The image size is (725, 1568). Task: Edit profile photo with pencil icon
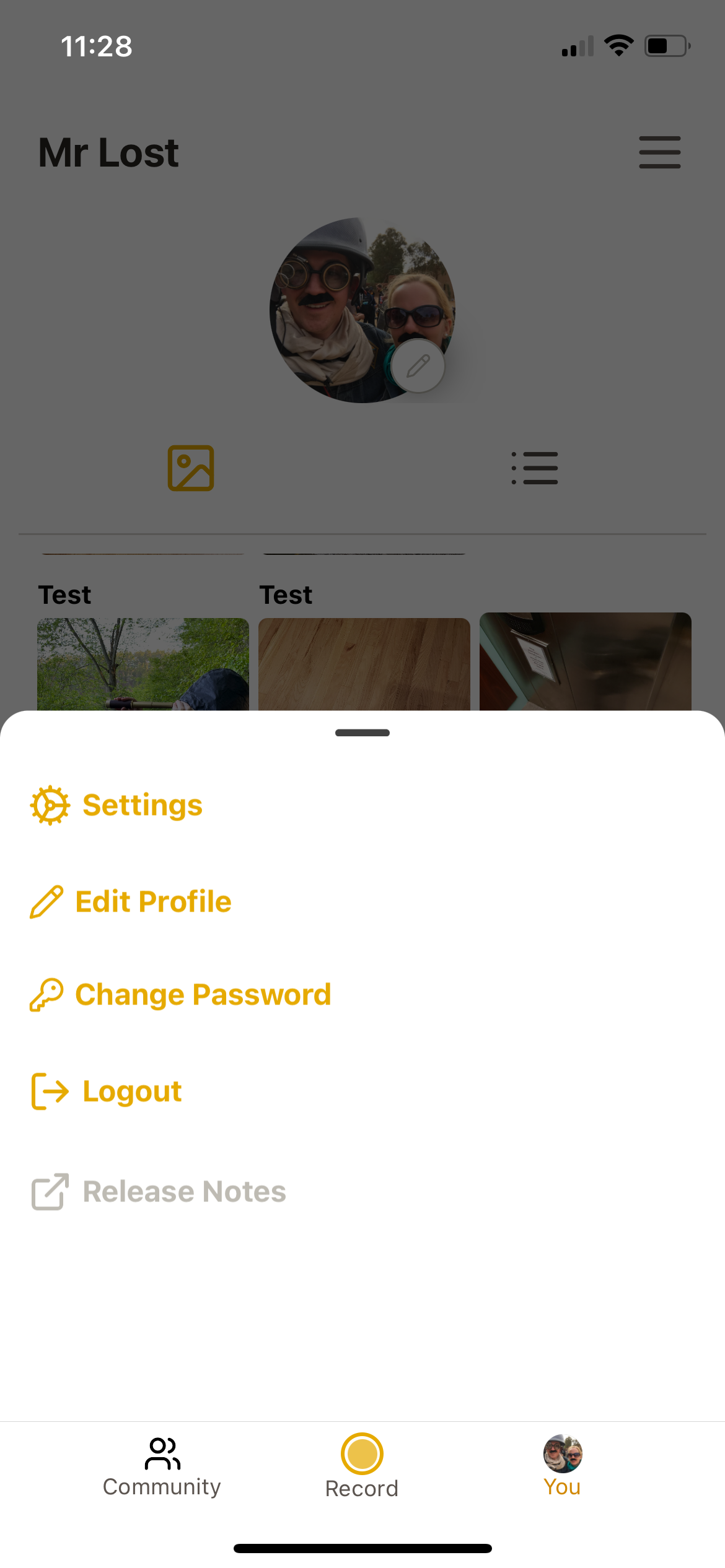coord(418,366)
